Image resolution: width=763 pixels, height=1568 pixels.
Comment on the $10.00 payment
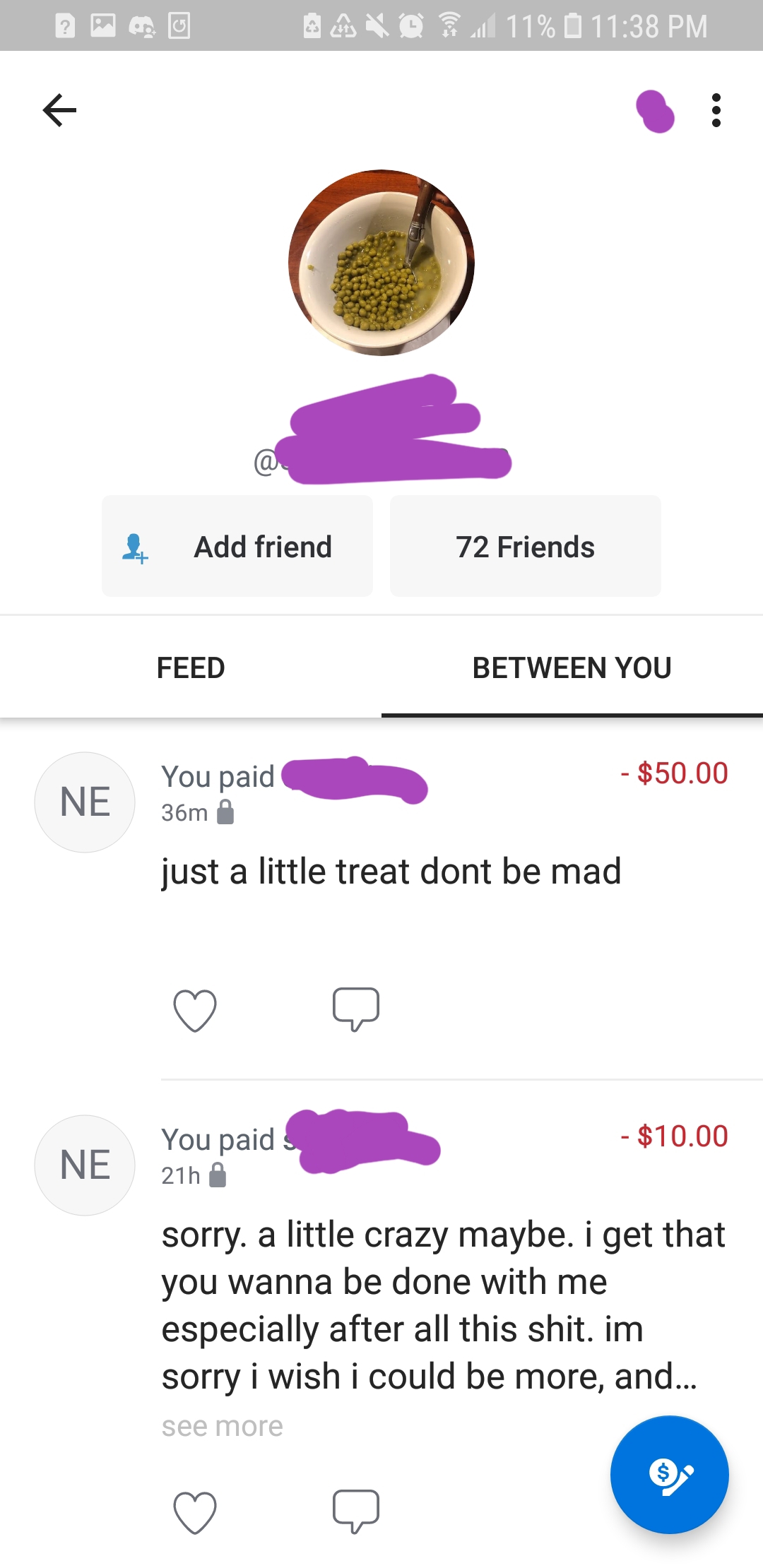click(x=356, y=1511)
